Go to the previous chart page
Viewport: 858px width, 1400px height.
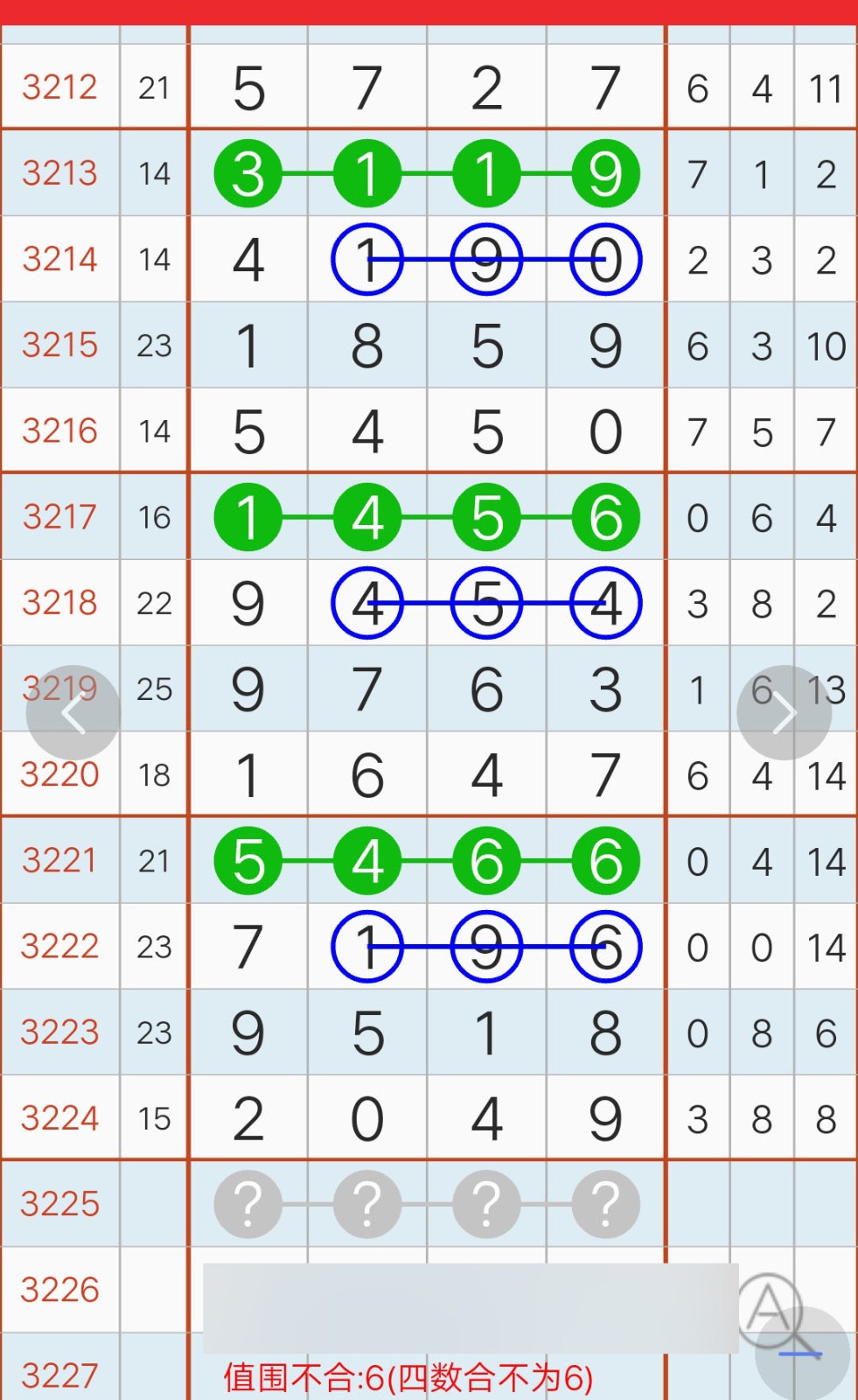point(73,713)
